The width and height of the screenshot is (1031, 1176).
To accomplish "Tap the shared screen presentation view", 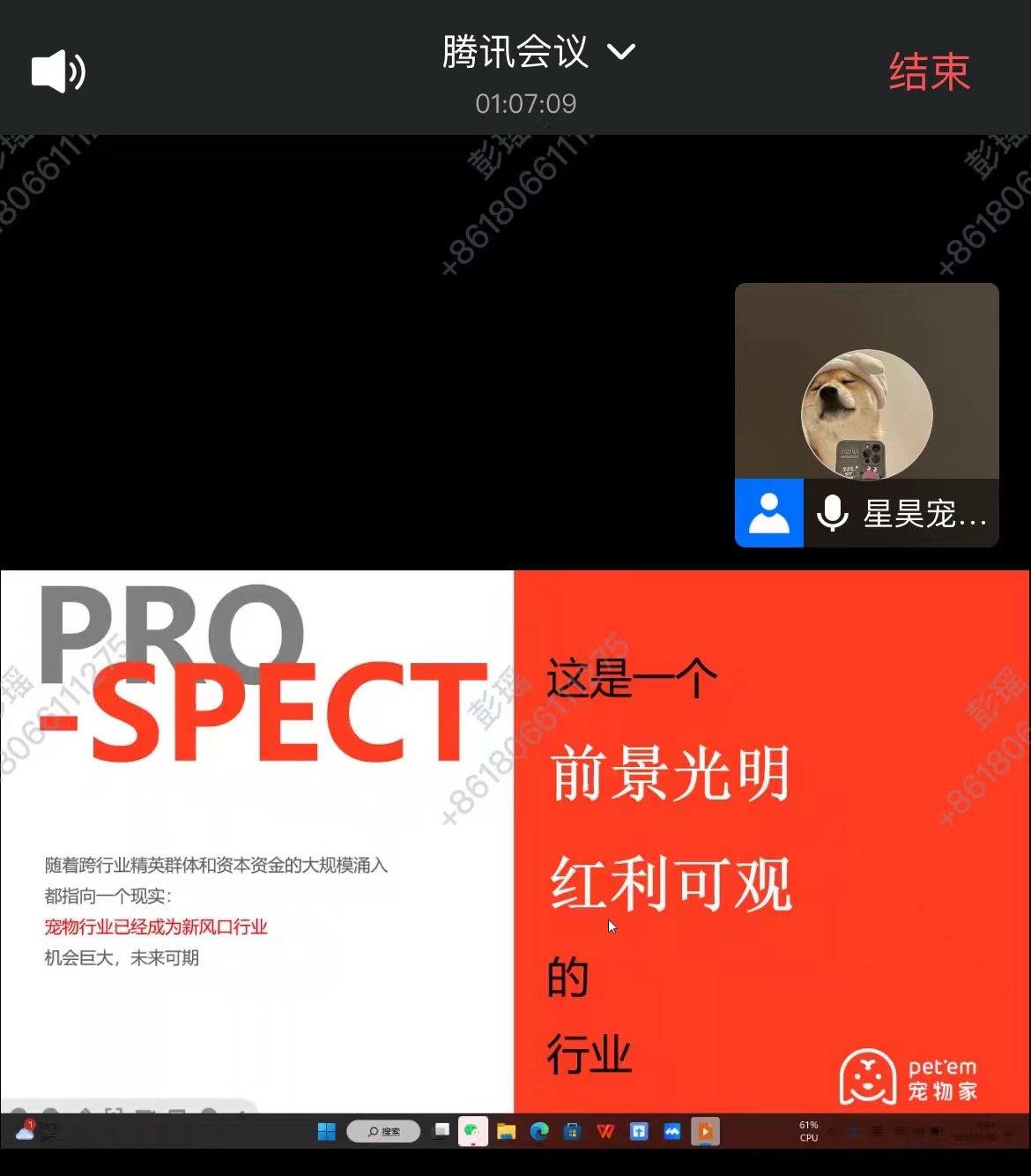I will click(x=515, y=842).
